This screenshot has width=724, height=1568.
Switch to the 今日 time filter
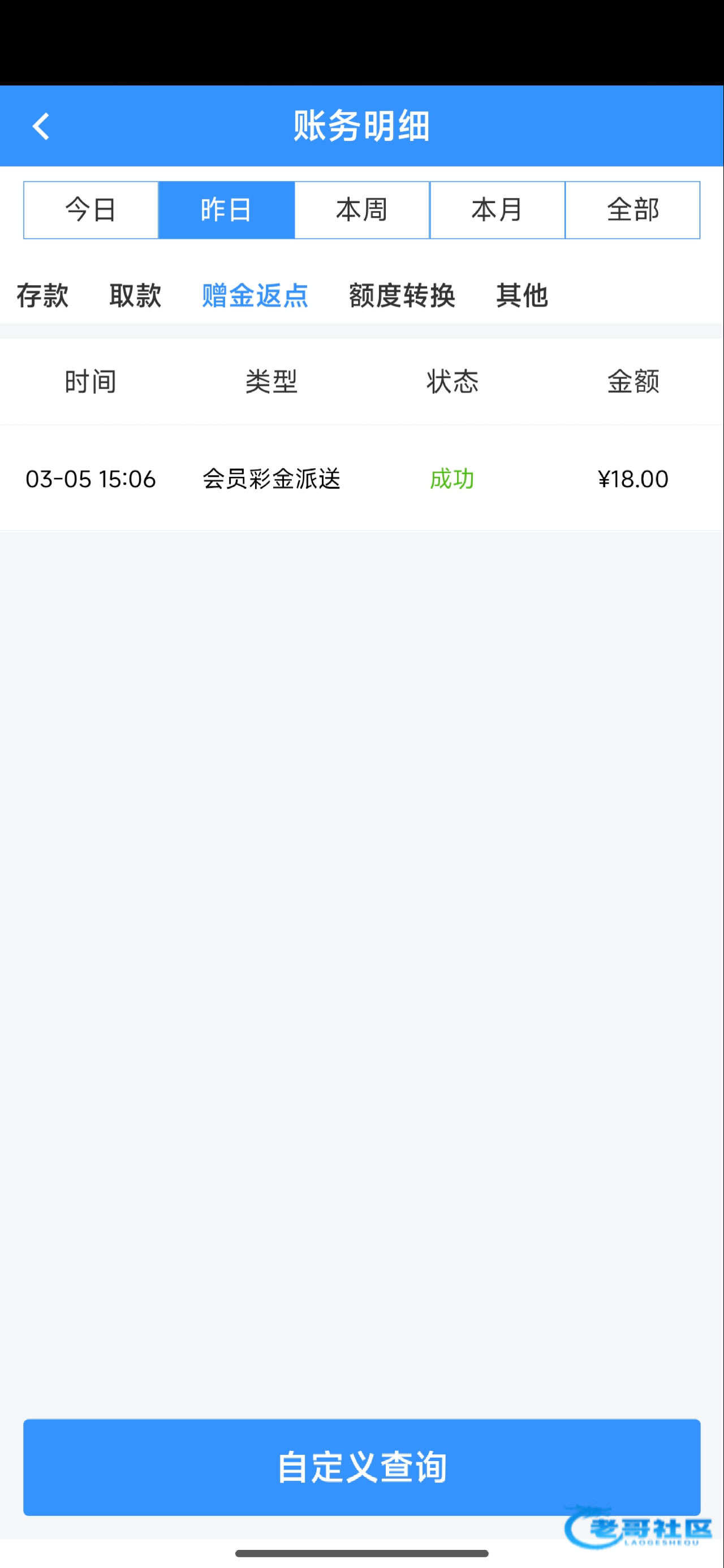pyautogui.click(x=90, y=210)
